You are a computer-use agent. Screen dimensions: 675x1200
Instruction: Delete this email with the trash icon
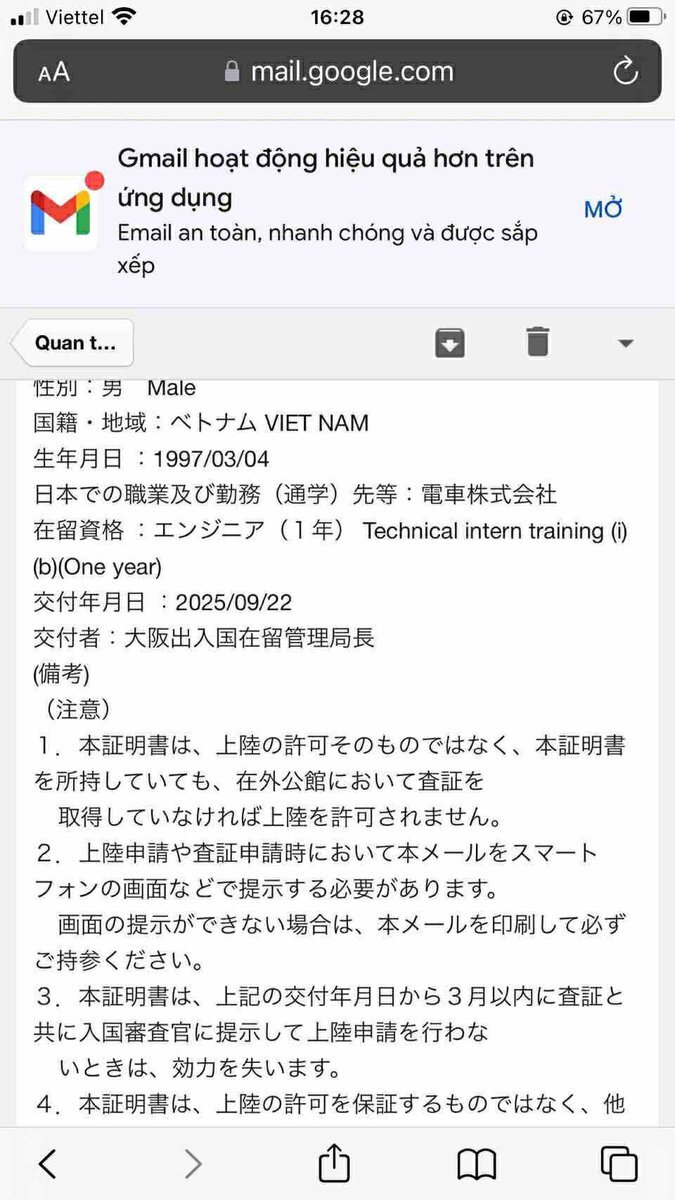click(538, 342)
